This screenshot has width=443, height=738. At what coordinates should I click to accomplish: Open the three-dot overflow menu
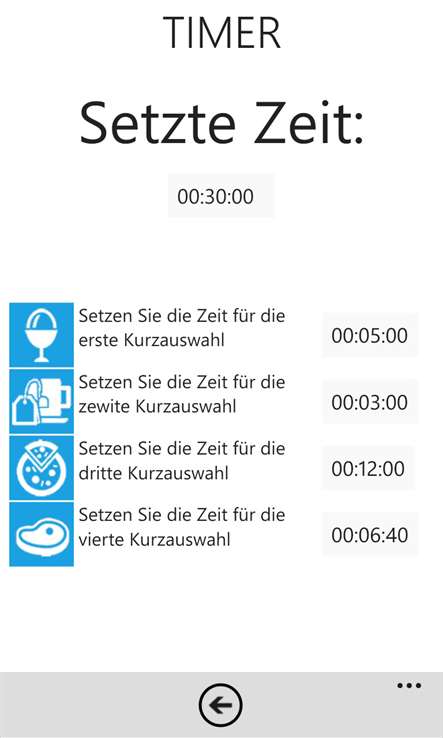point(409,686)
